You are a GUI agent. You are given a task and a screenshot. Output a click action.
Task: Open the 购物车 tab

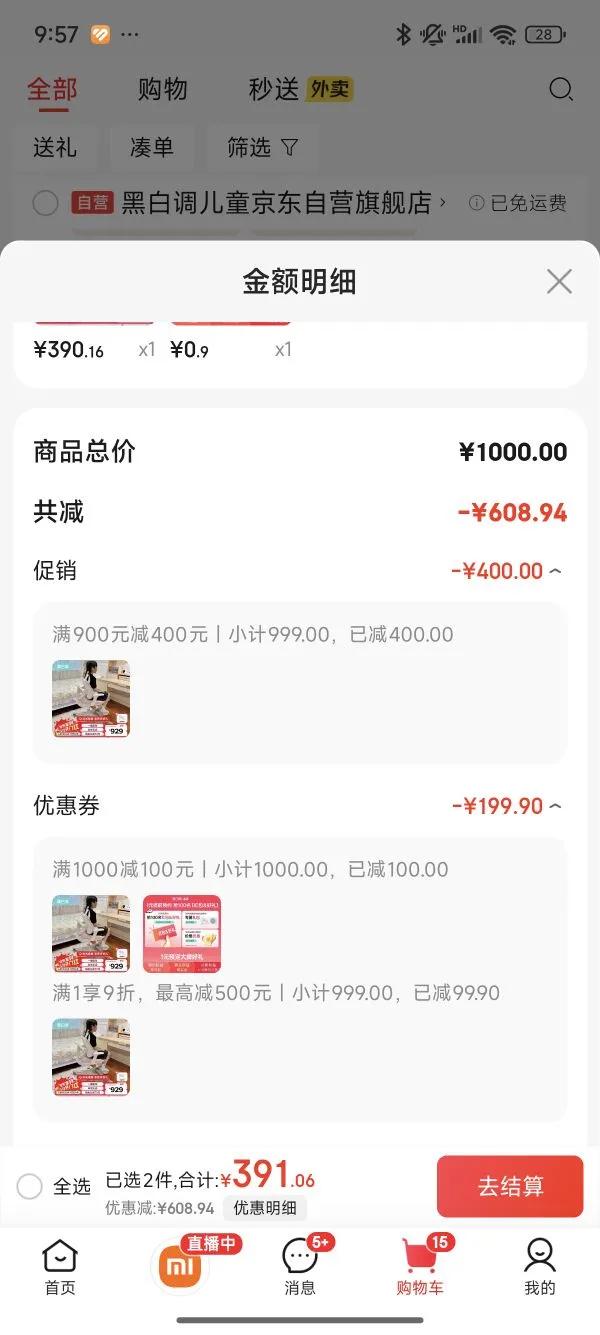point(419,1267)
